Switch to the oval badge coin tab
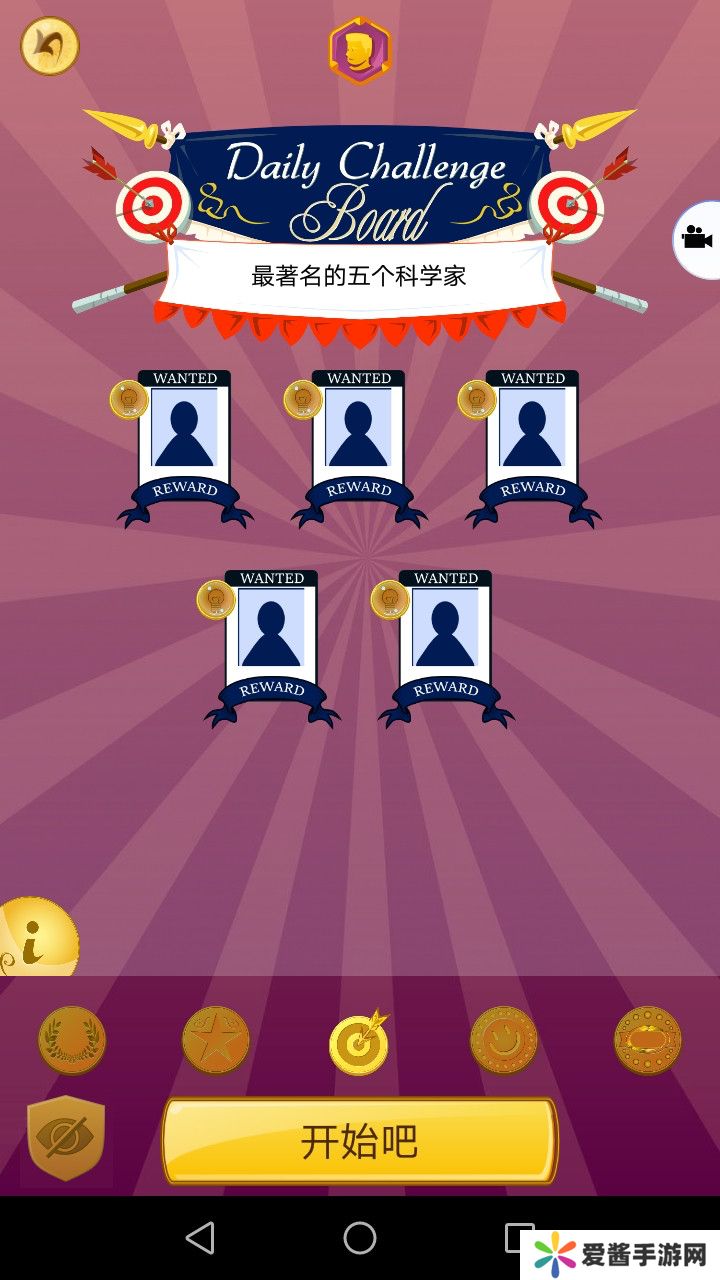The height and width of the screenshot is (1280, 720). (647, 1041)
